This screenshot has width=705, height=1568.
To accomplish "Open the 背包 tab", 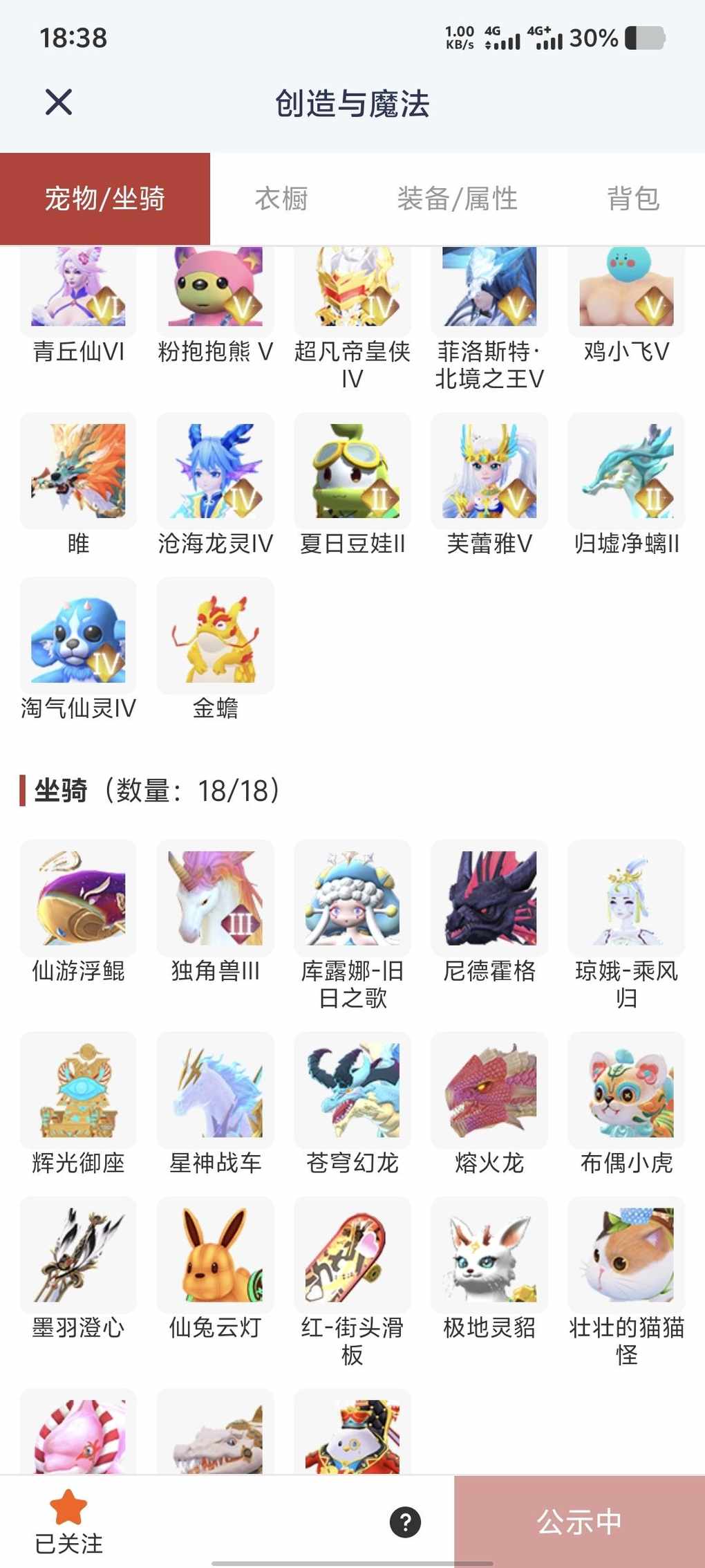I will (633, 199).
